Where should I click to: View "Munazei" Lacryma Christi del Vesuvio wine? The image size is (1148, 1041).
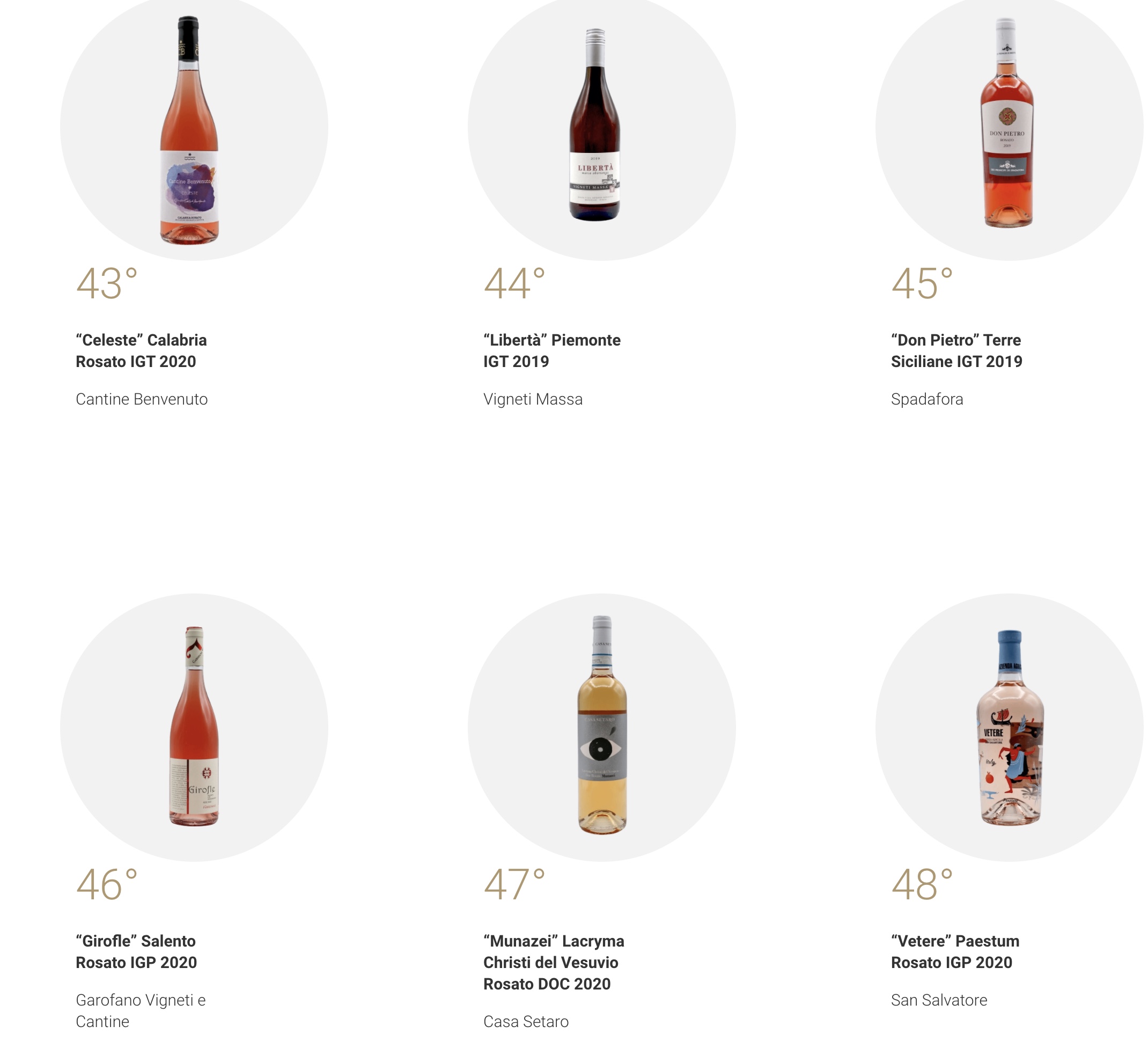554,962
